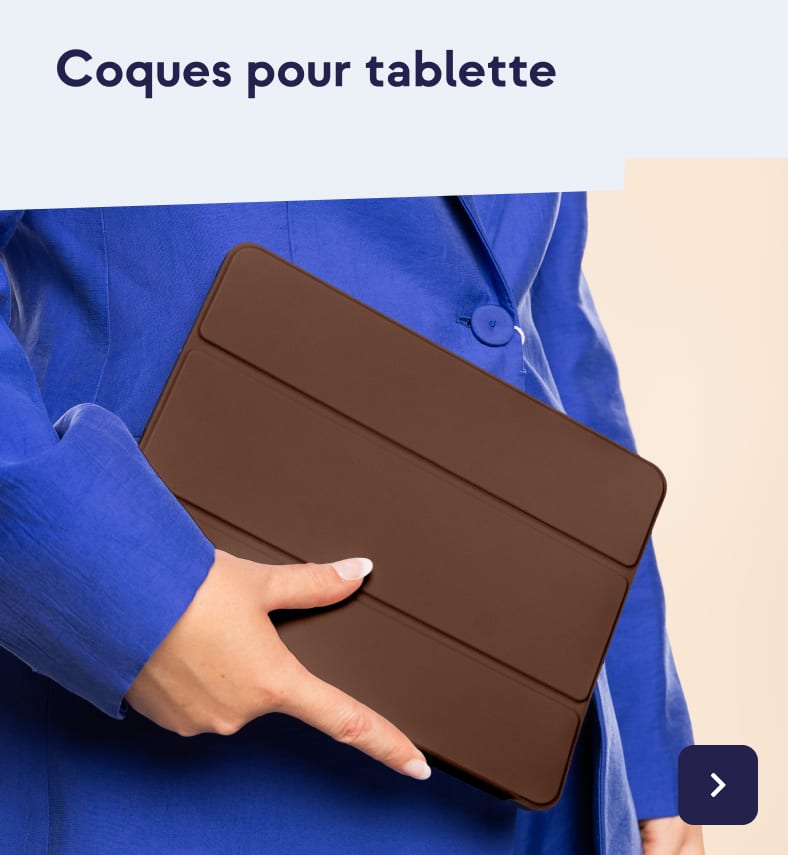The height and width of the screenshot is (855, 788).
Task: Open the Coques pour tablette category card
Action: (x=394, y=450)
